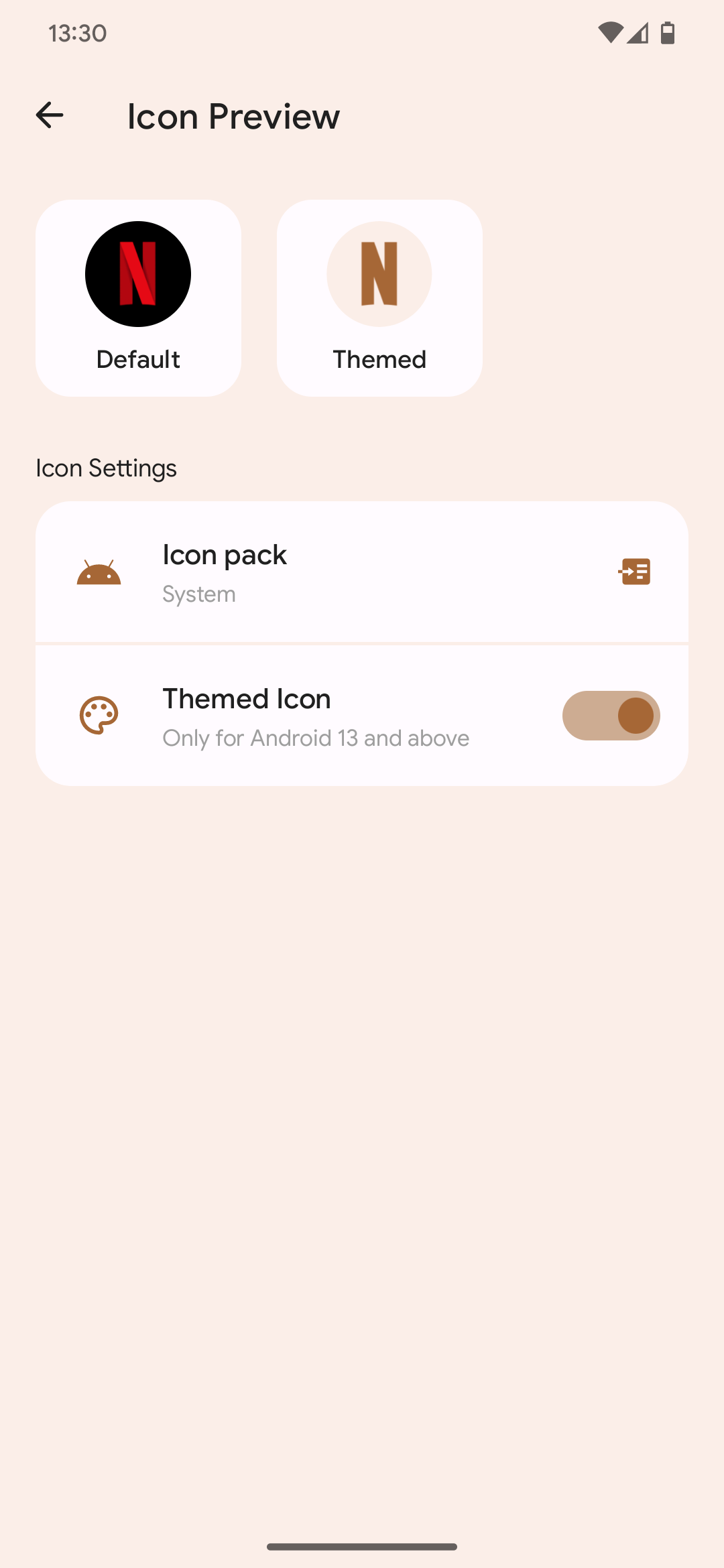The width and height of the screenshot is (724, 1568).
Task: Toggle themed icons off for Android 13
Action: click(610, 715)
